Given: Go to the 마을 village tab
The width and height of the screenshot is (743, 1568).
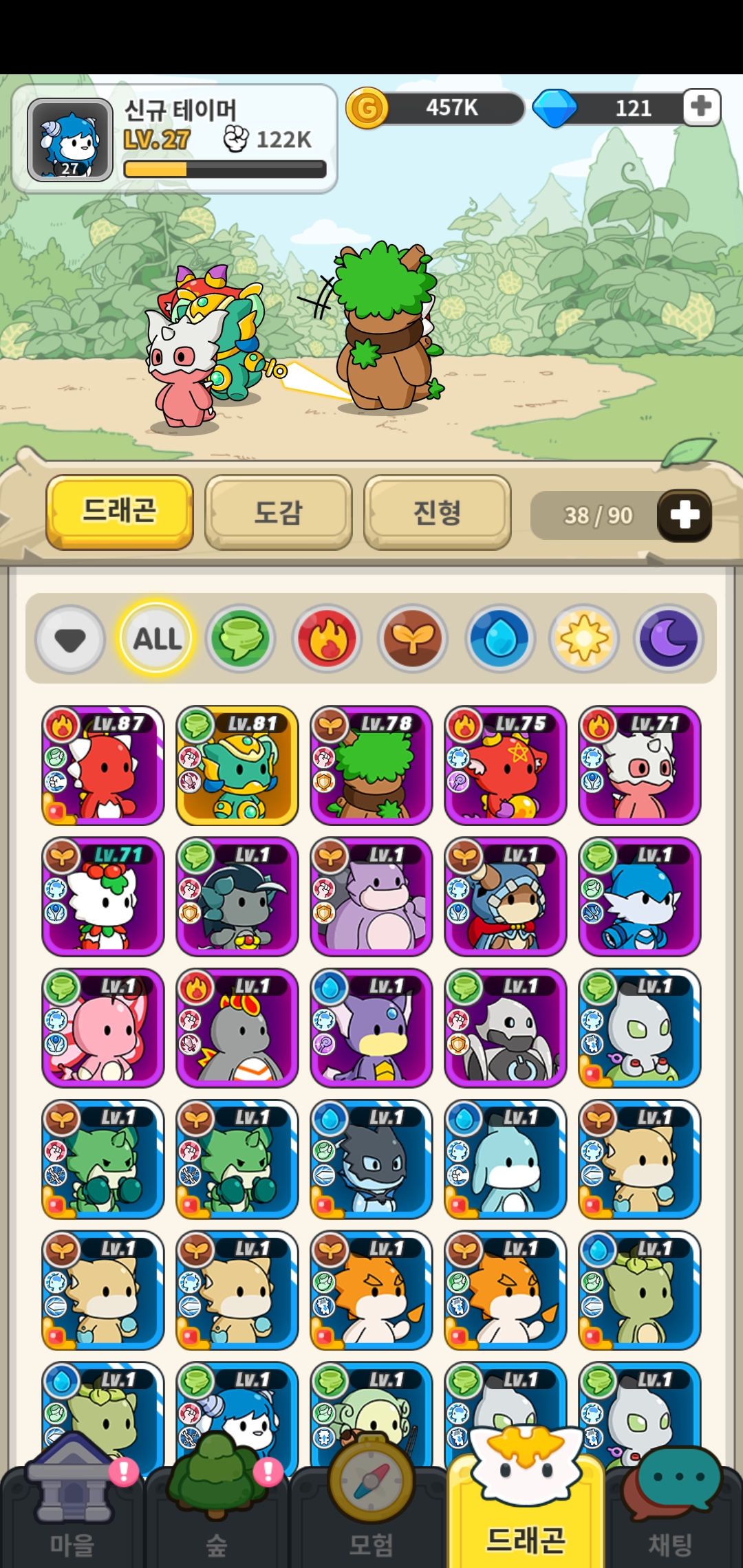Looking at the screenshot, I should 72,1513.
